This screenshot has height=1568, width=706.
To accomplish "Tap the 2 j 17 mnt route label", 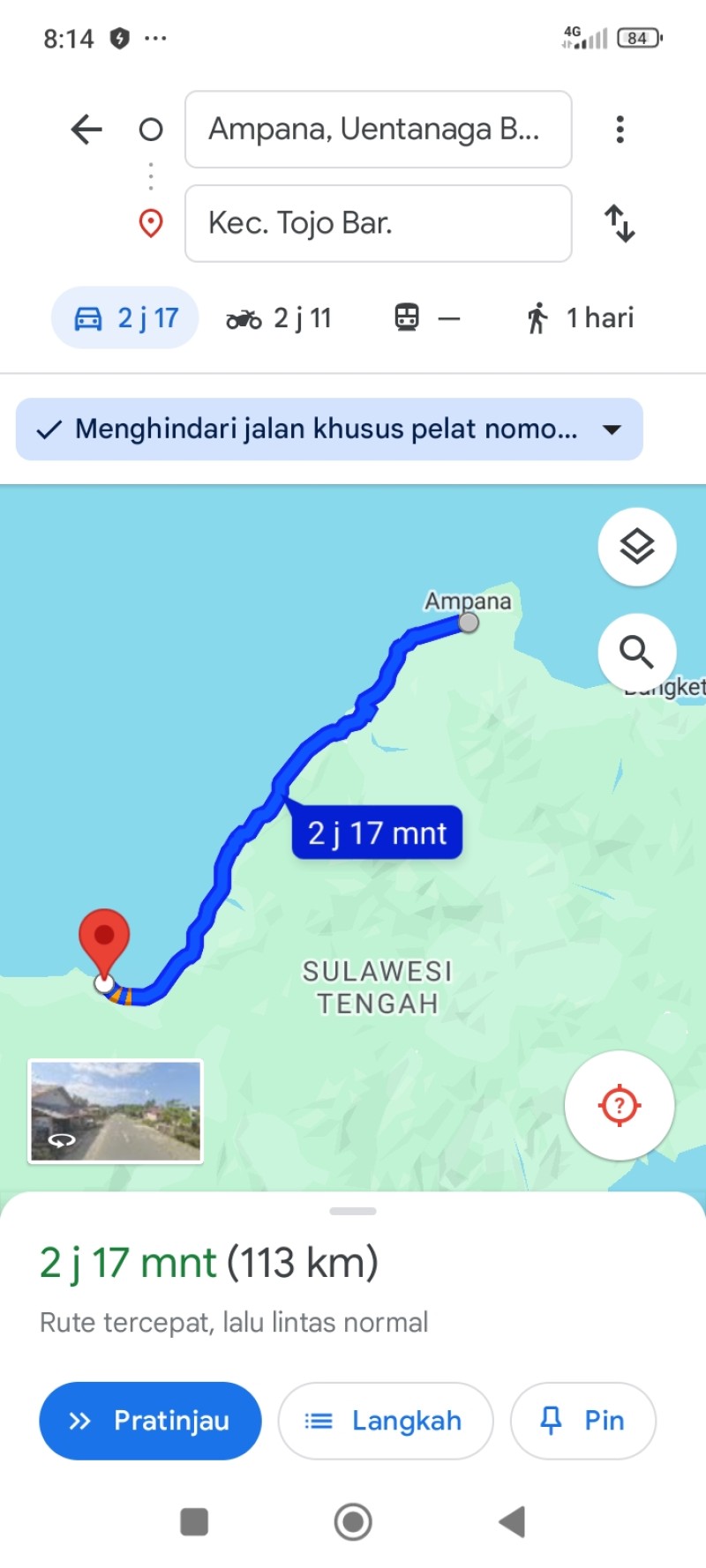I will pos(377,833).
